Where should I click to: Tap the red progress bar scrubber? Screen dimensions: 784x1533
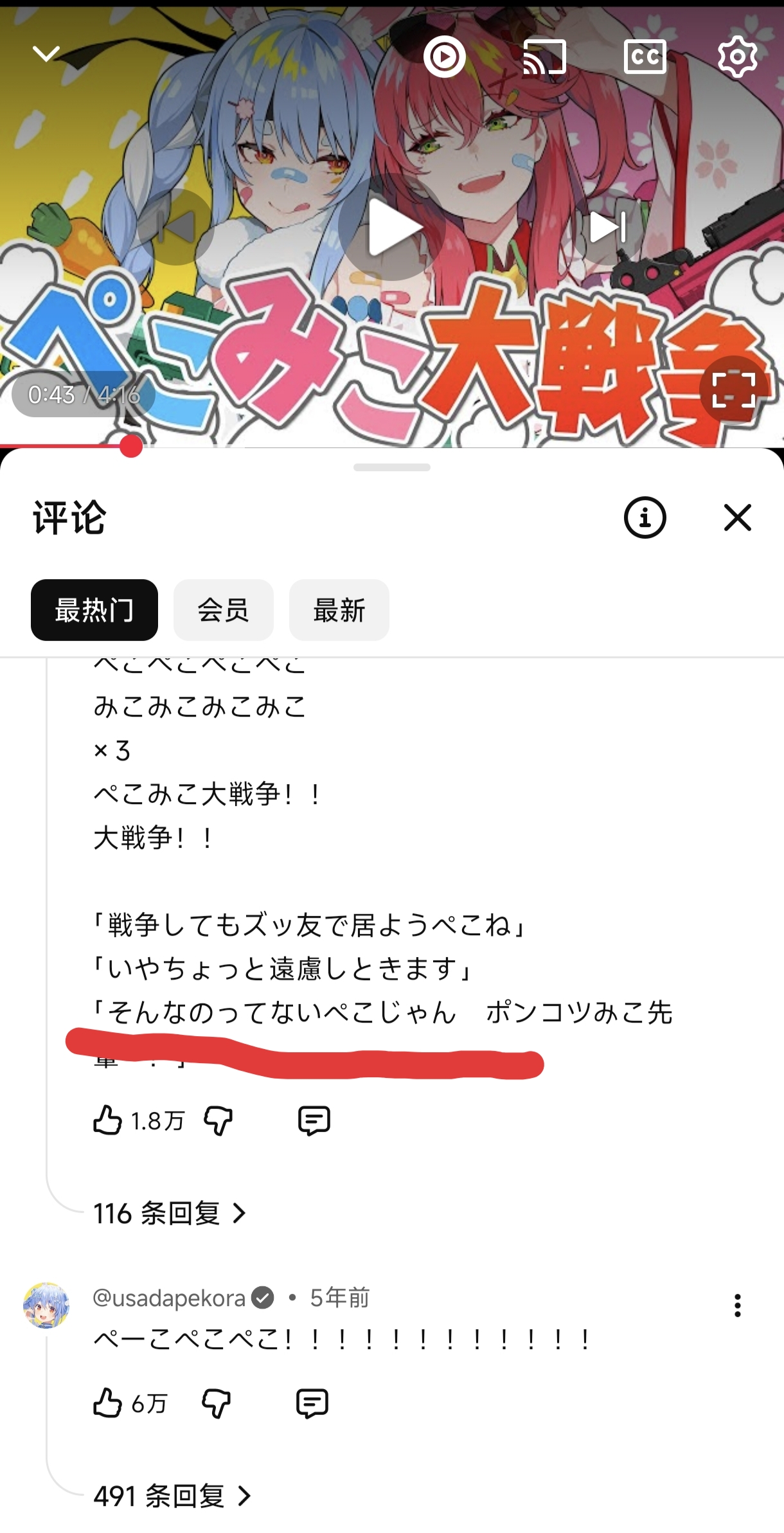point(131,446)
